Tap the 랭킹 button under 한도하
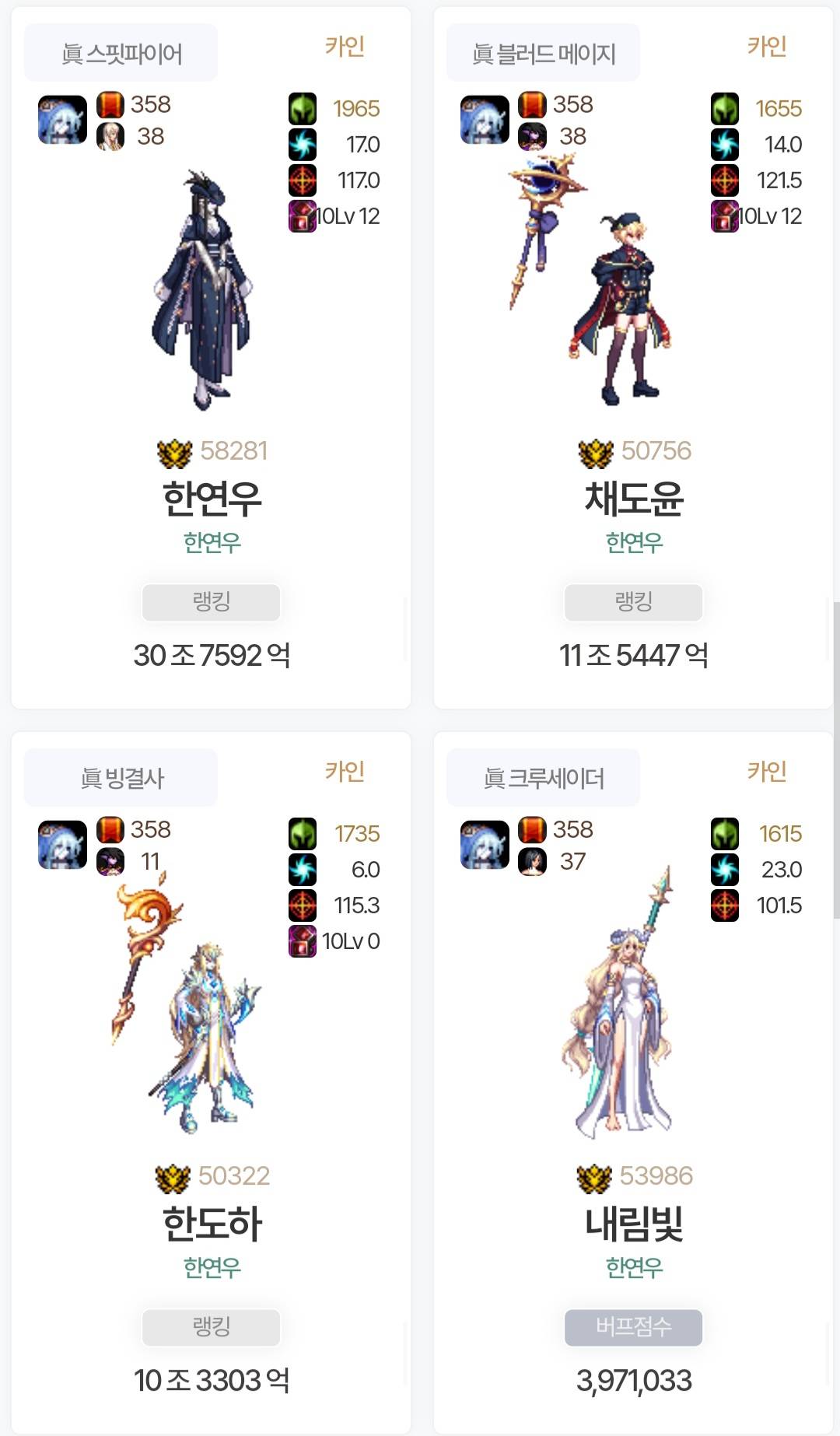Screen dimensions: 840x1436 [x=212, y=1327]
